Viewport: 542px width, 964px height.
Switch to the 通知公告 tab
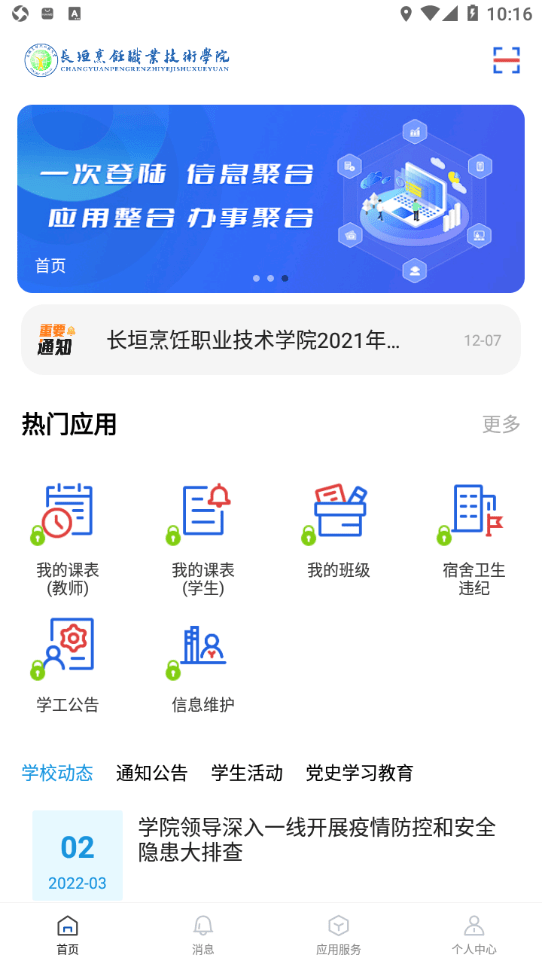[152, 773]
